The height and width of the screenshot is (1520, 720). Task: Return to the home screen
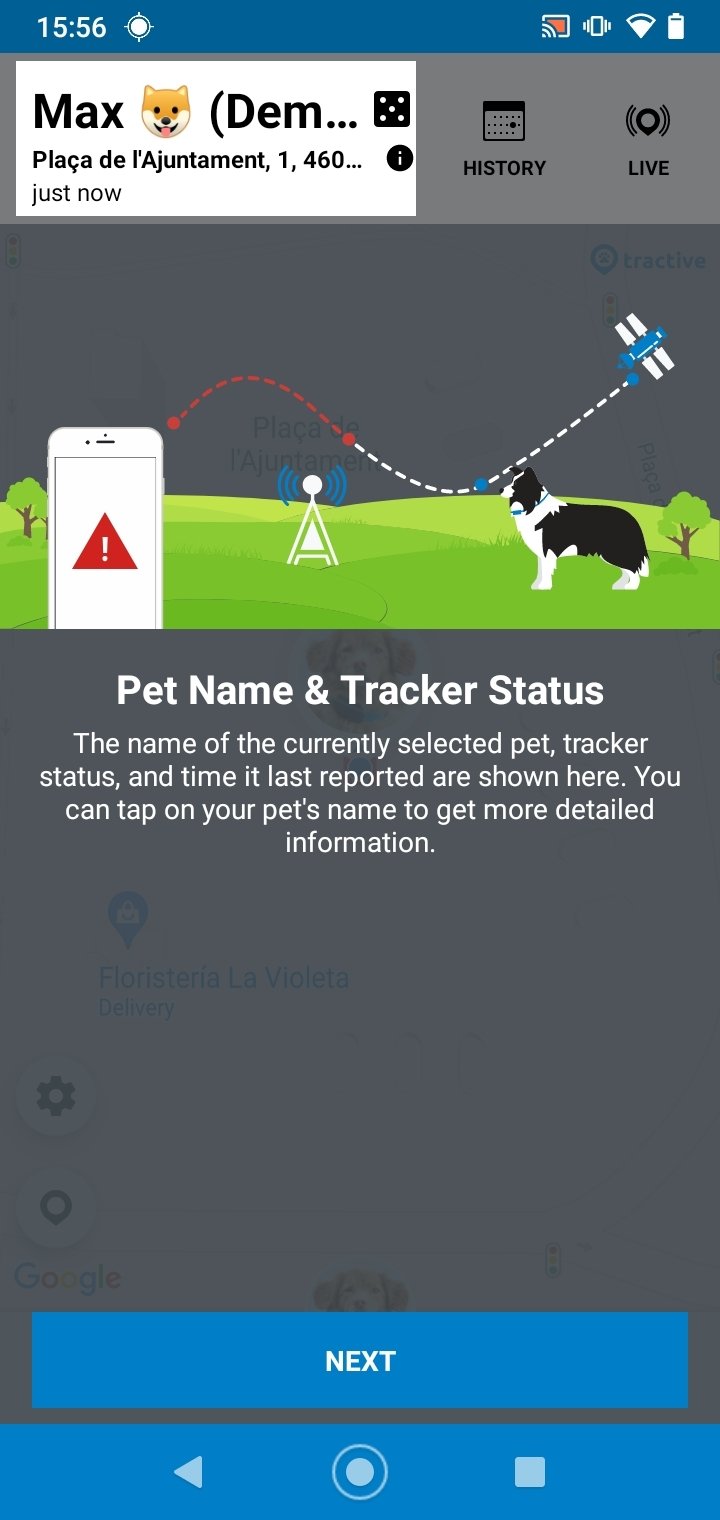[x=360, y=1472]
